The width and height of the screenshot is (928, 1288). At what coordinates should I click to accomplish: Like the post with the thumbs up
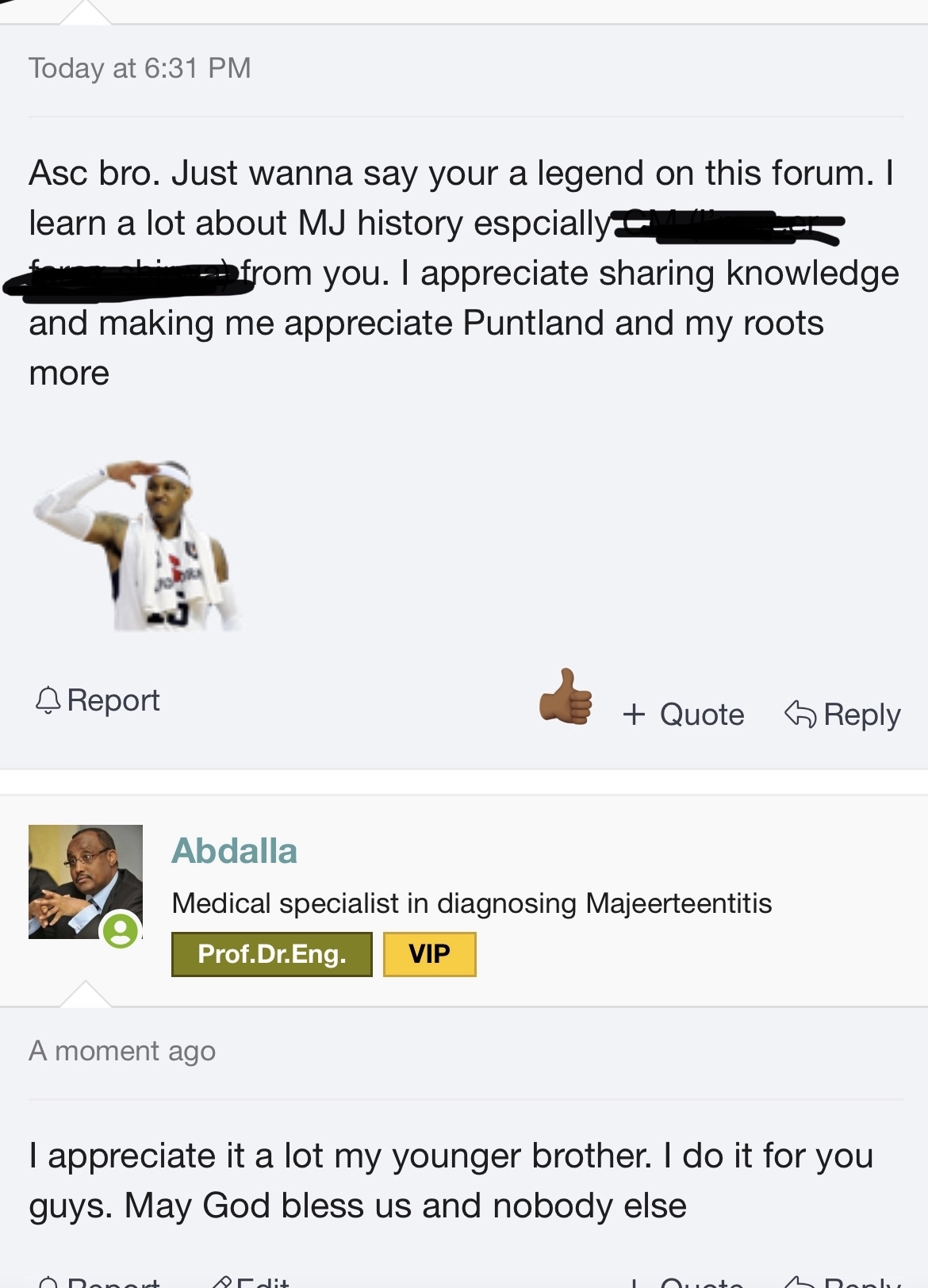(566, 697)
